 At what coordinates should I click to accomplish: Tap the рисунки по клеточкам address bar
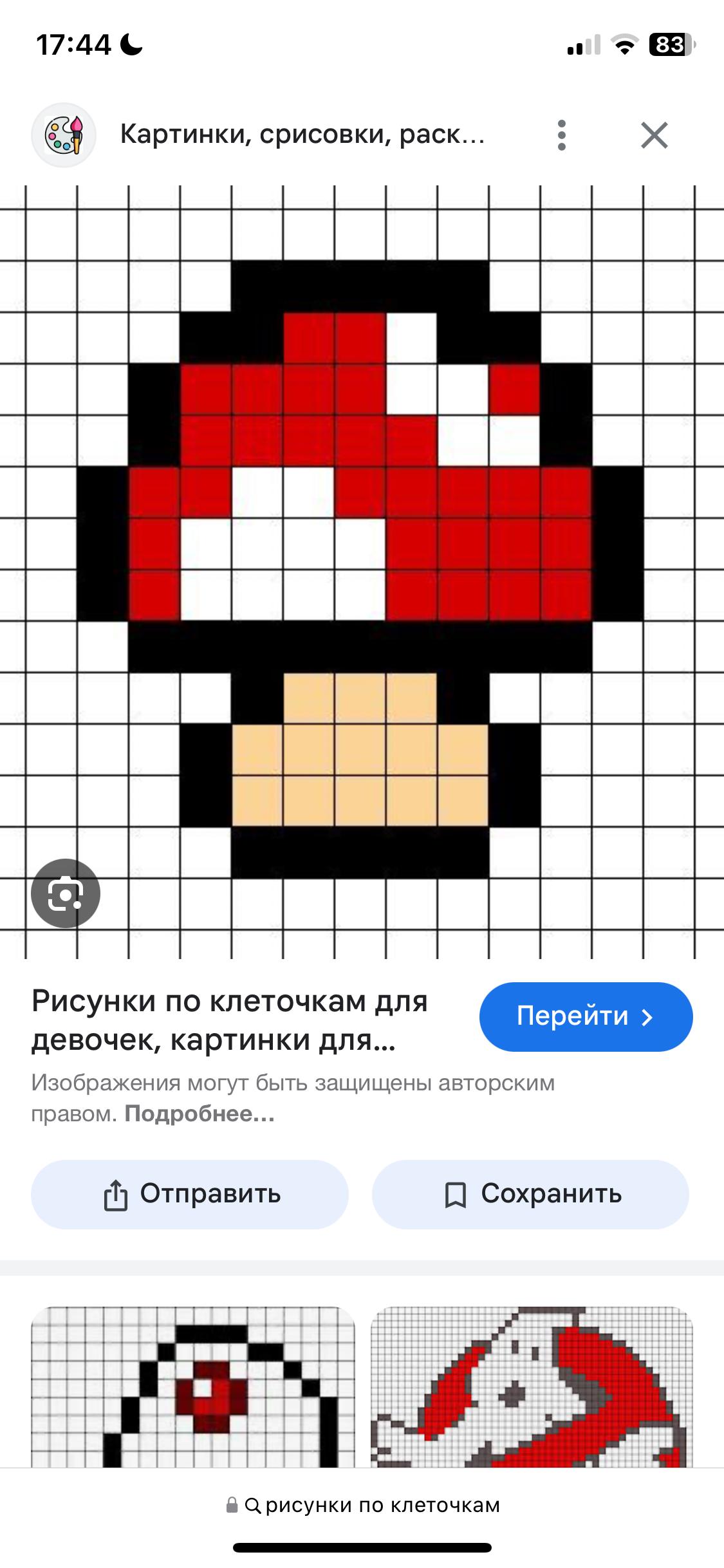tap(362, 1506)
